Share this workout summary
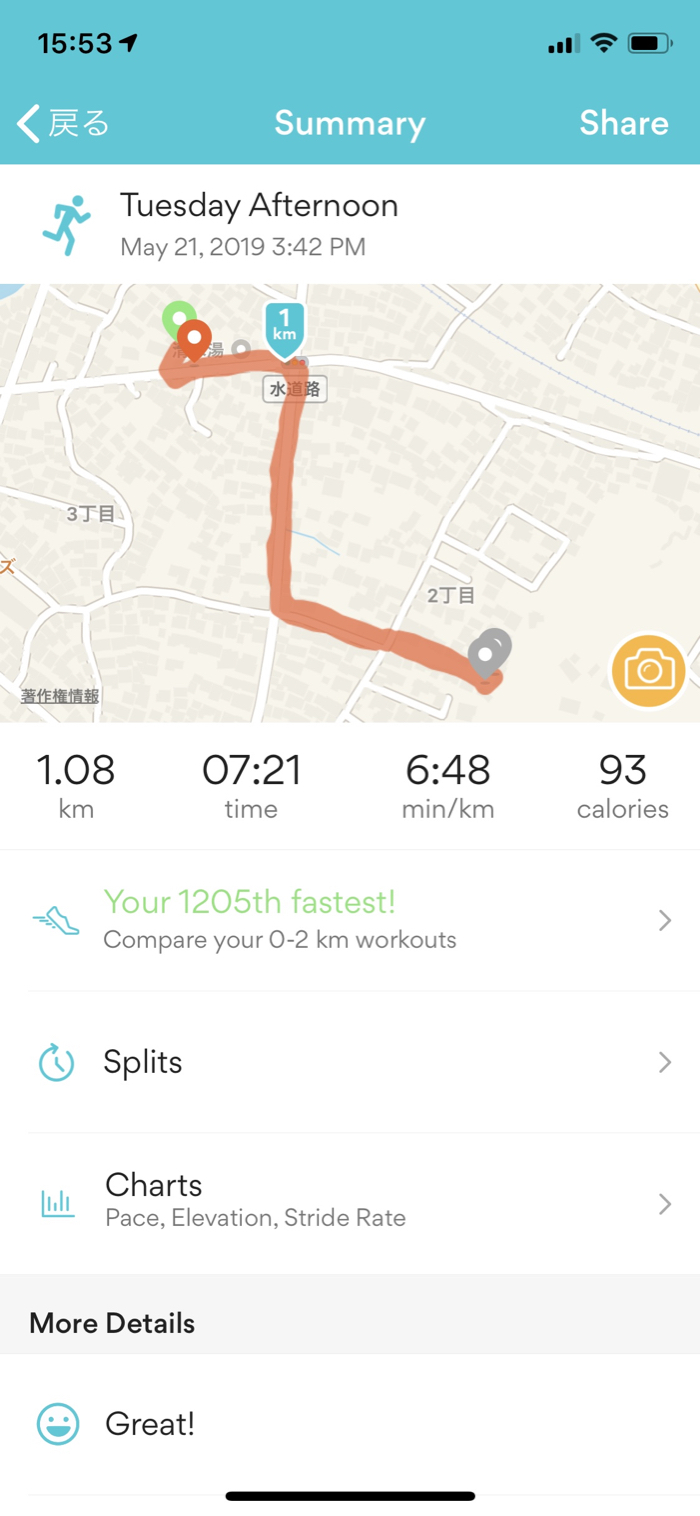 [x=623, y=124]
